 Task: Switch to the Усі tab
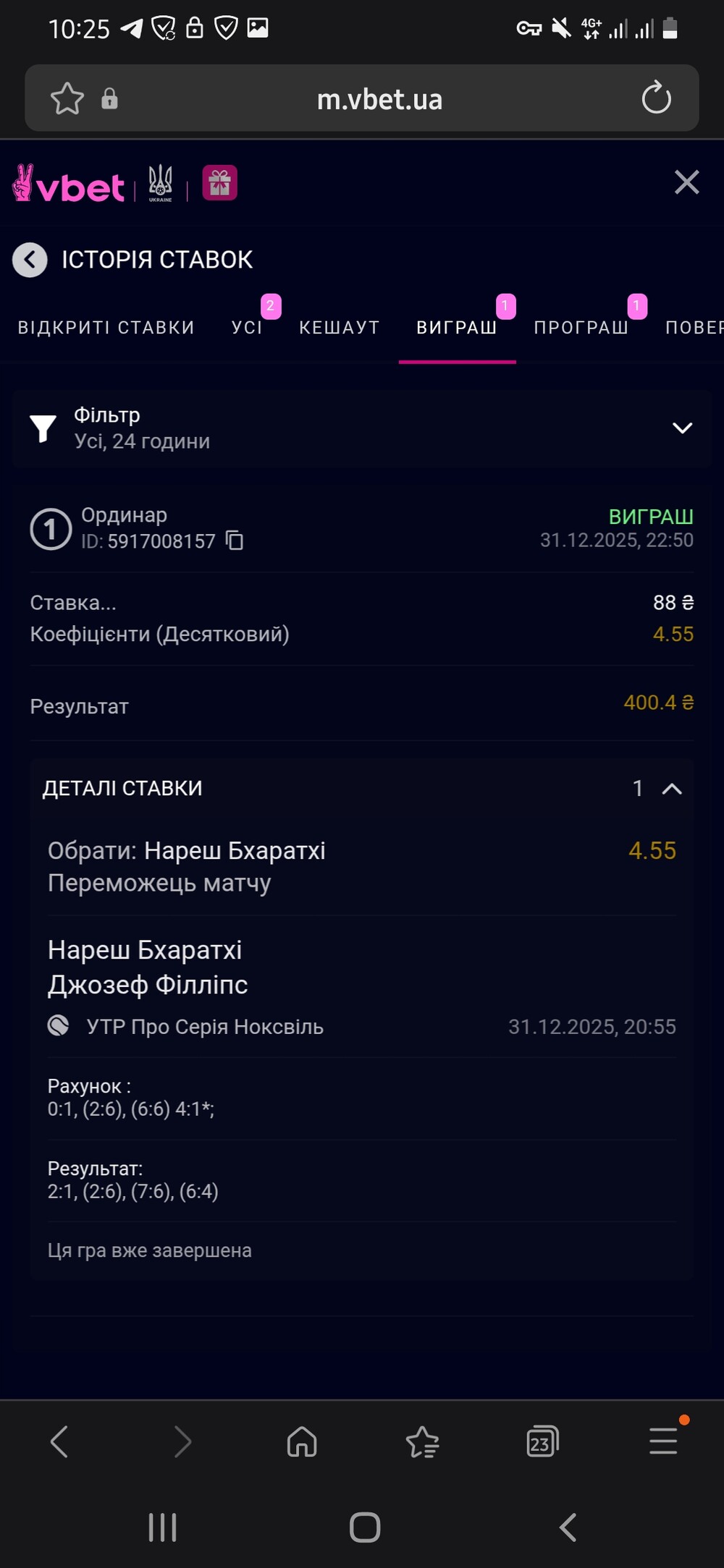point(247,328)
